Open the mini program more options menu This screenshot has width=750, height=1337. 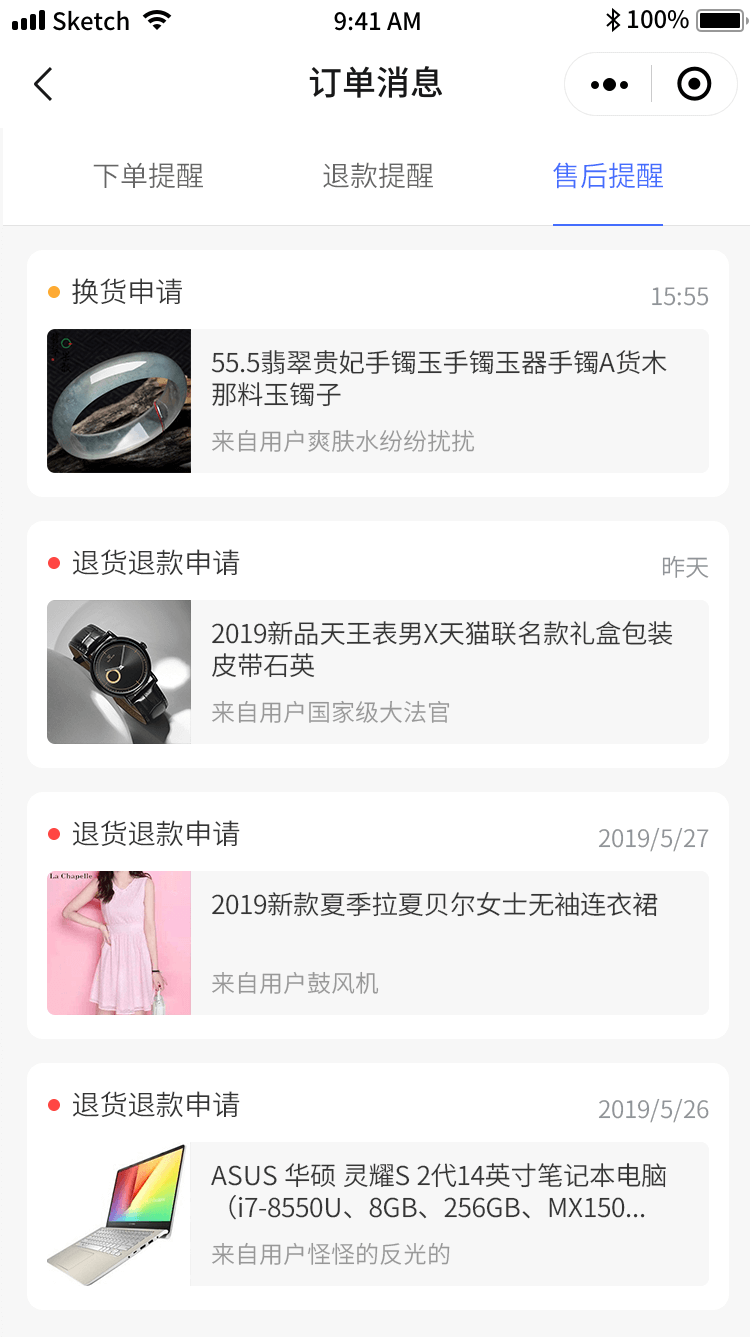coord(609,85)
